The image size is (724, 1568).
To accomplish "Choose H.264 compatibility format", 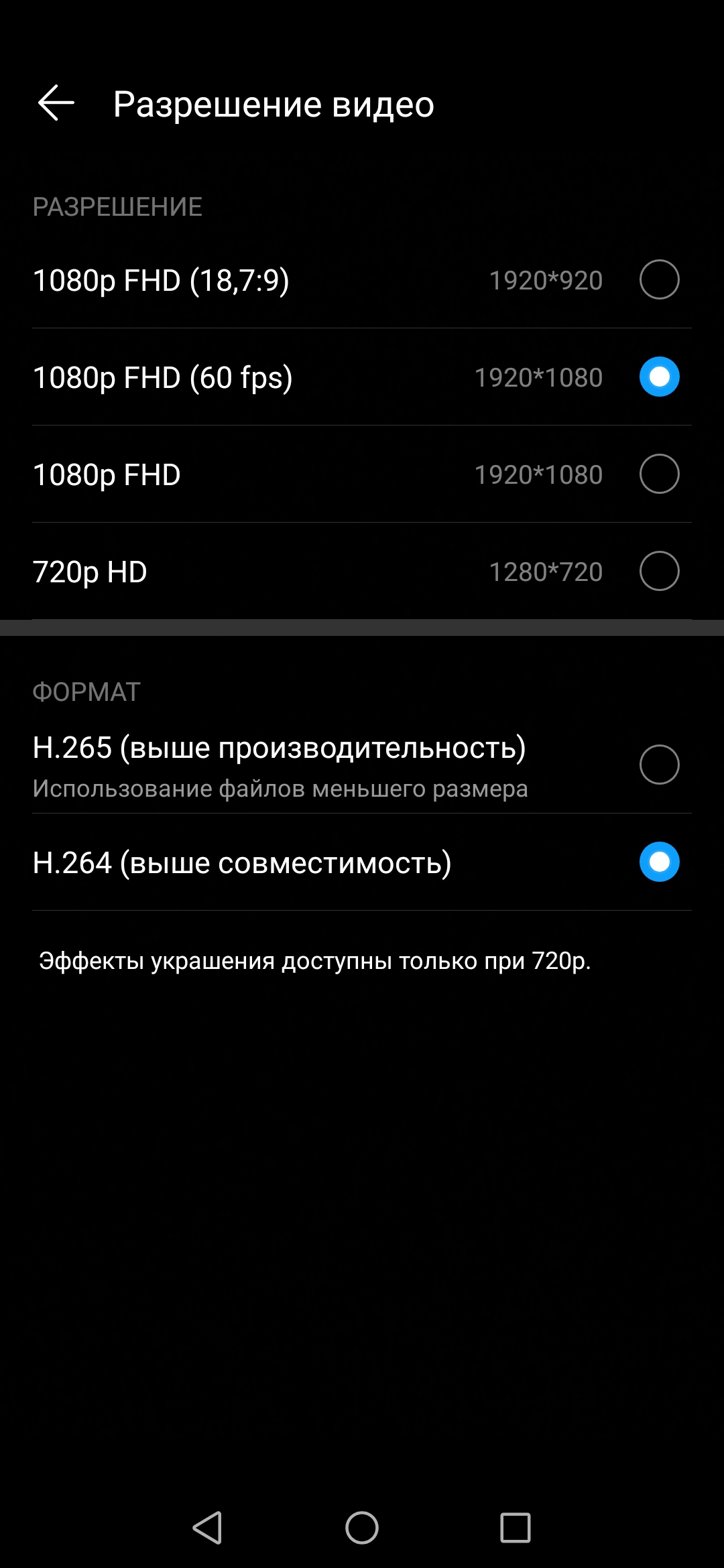I will tap(659, 862).
